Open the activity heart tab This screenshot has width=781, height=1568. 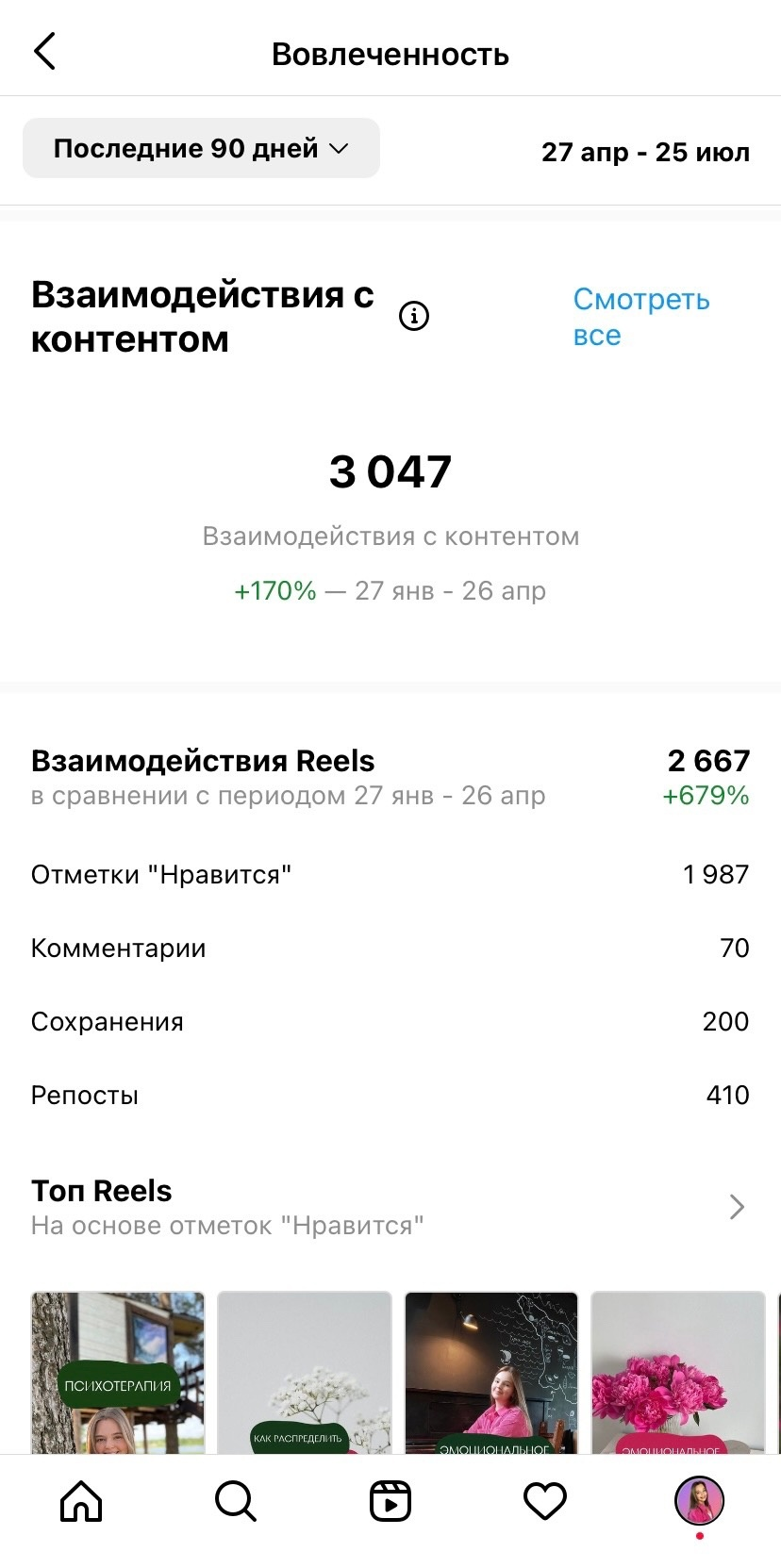tap(545, 1501)
